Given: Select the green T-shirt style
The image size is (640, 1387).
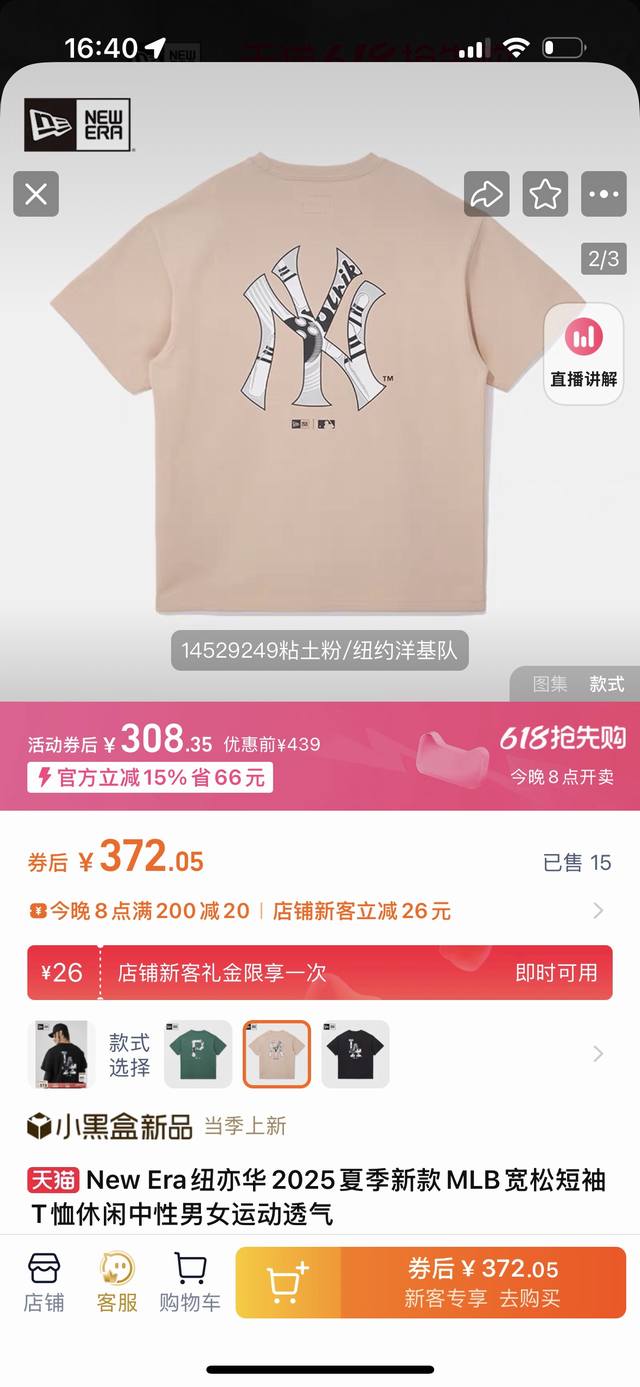Looking at the screenshot, I should (x=198, y=1054).
